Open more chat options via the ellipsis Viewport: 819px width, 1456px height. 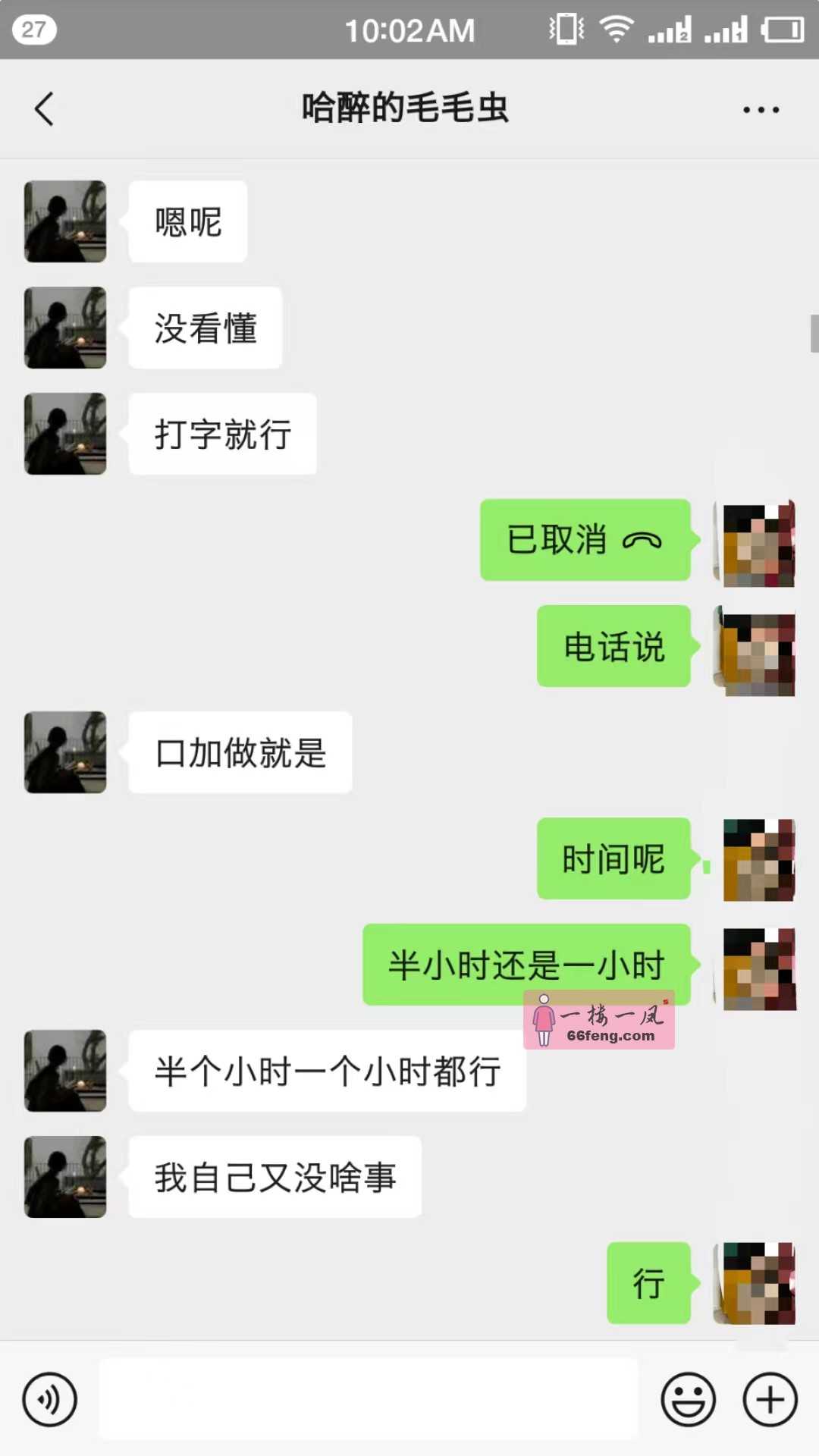[759, 108]
